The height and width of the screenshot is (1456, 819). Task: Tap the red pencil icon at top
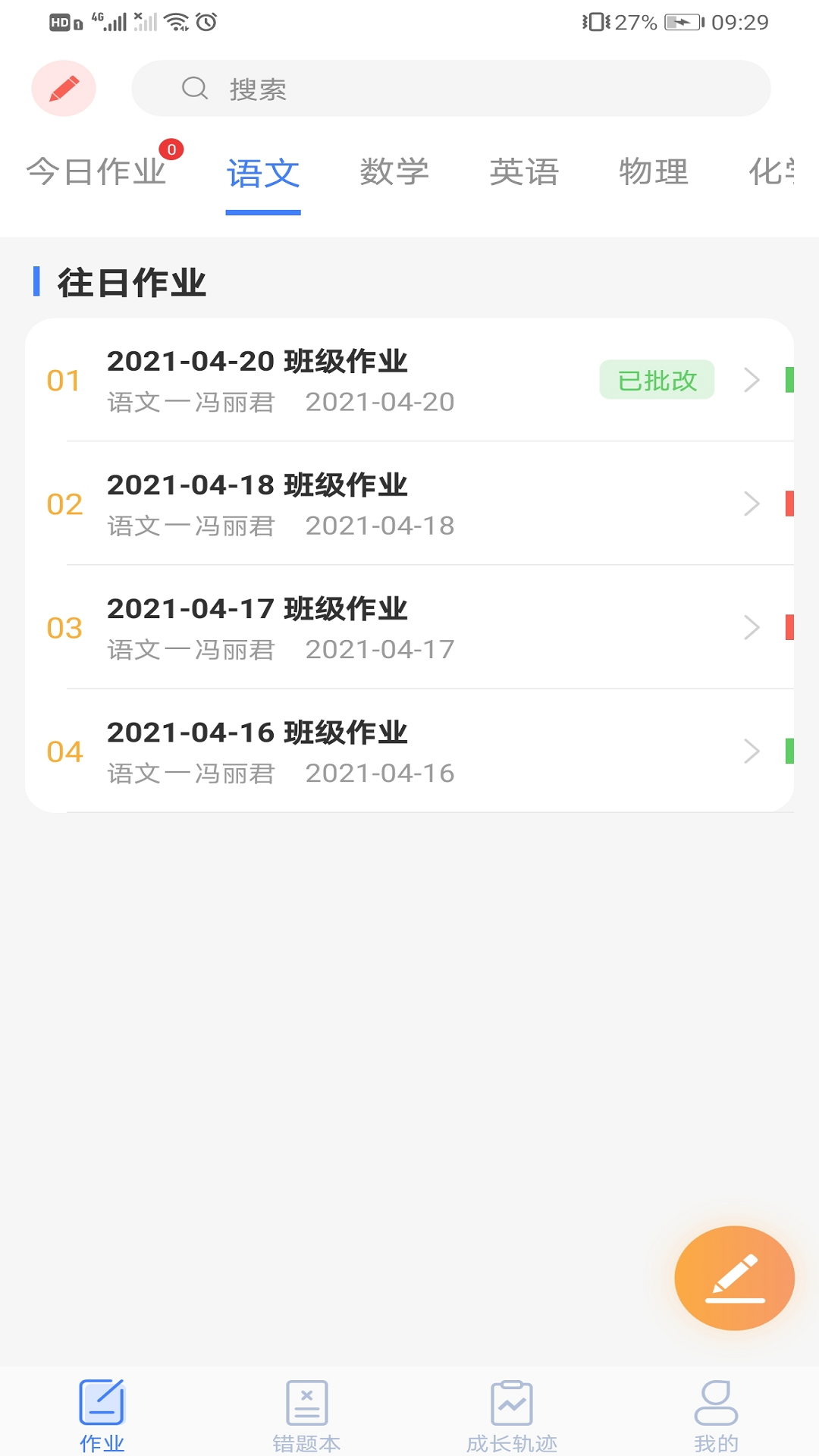click(x=64, y=89)
